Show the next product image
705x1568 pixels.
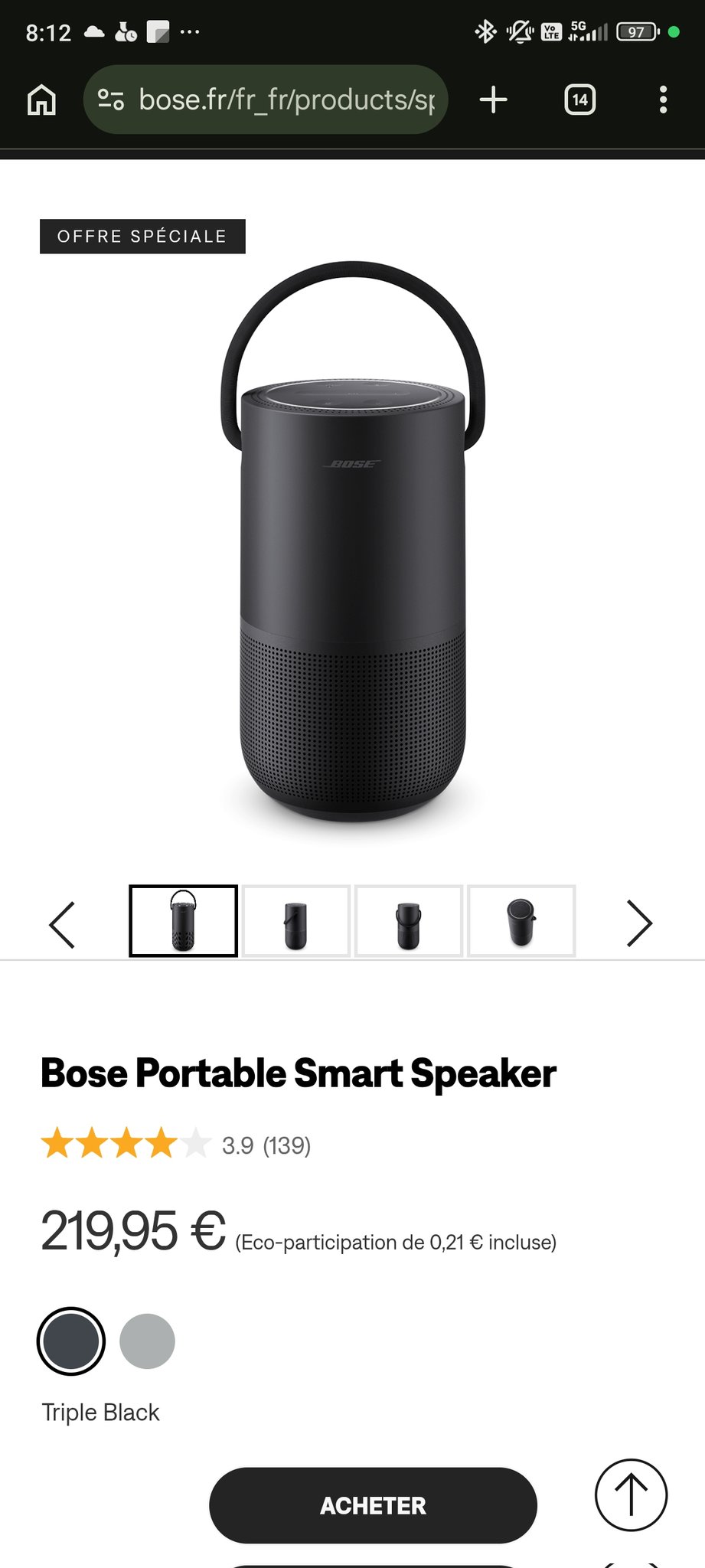639,924
